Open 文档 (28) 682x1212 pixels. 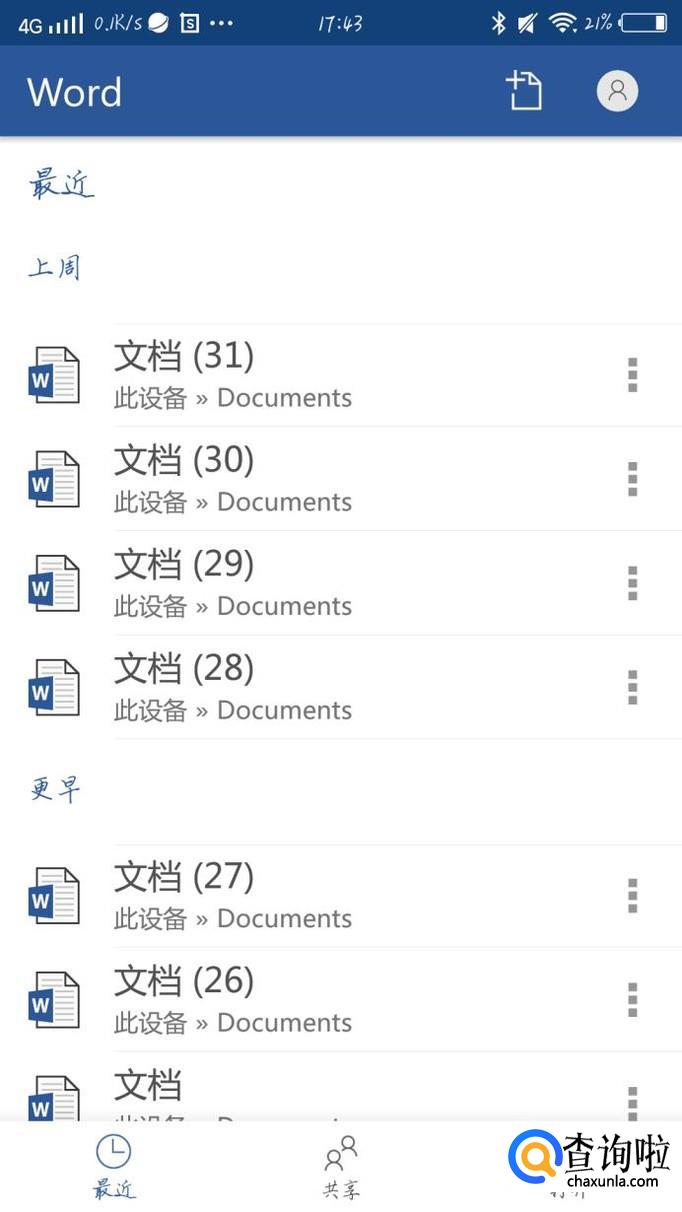(233, 687)
